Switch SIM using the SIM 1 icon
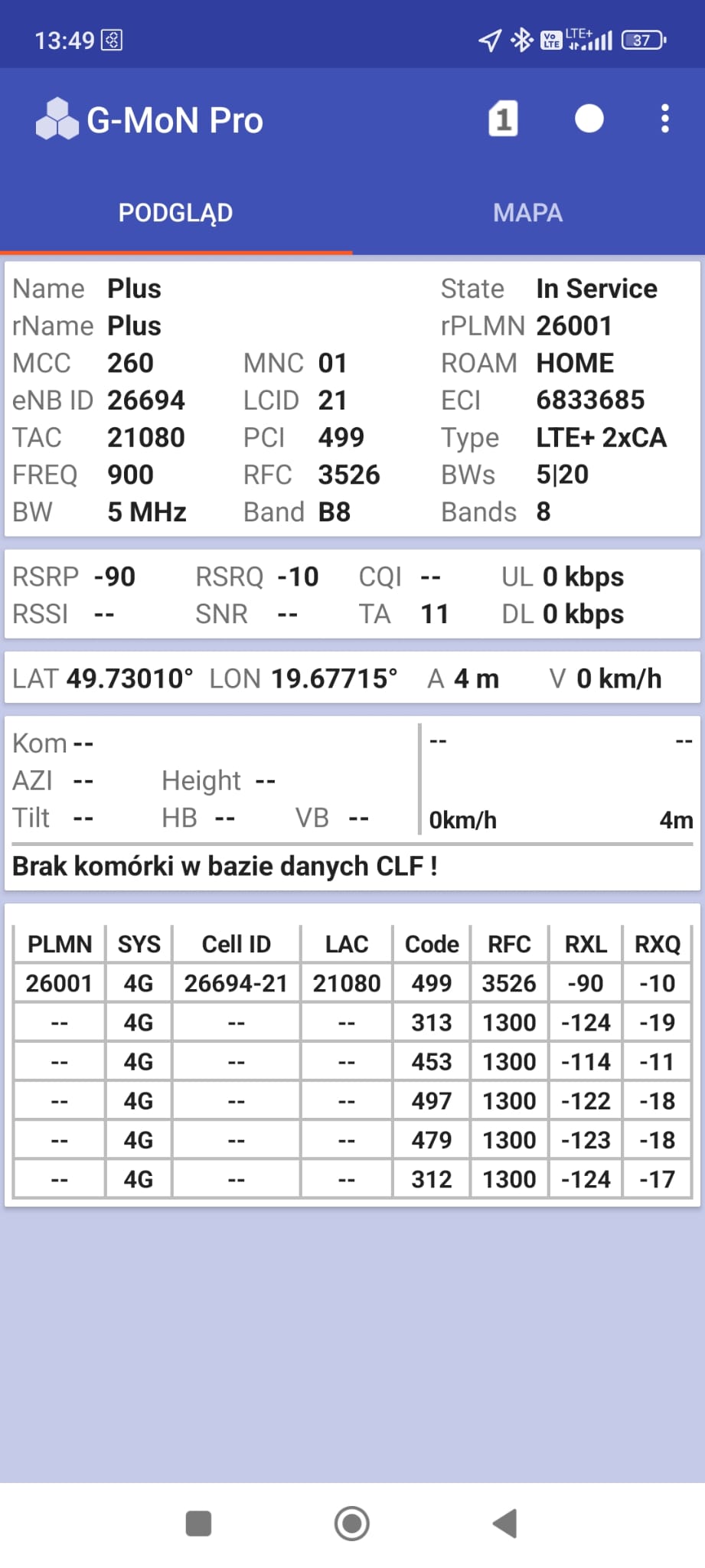The image size is (705, 1568). [x=503, y=119]
